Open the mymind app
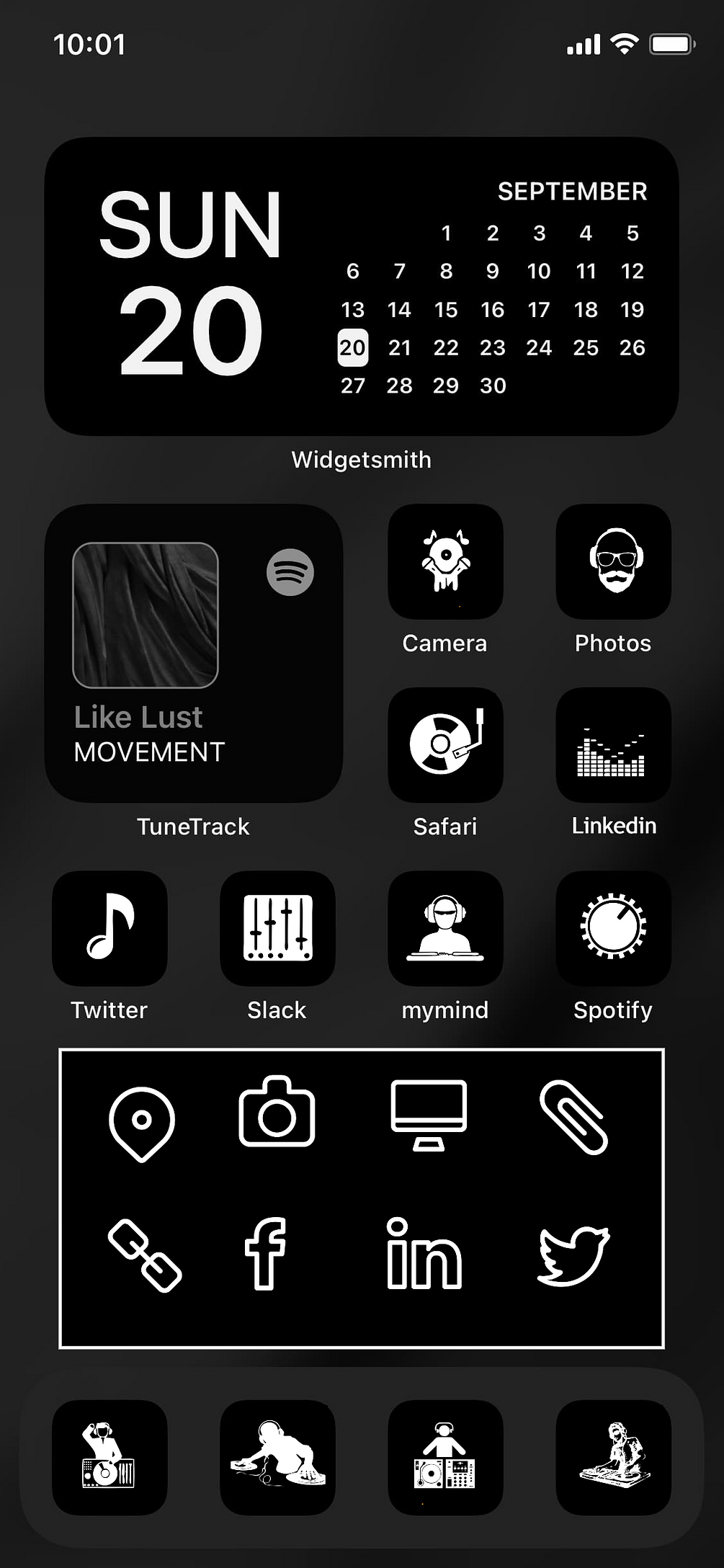 tap(445, 928)
